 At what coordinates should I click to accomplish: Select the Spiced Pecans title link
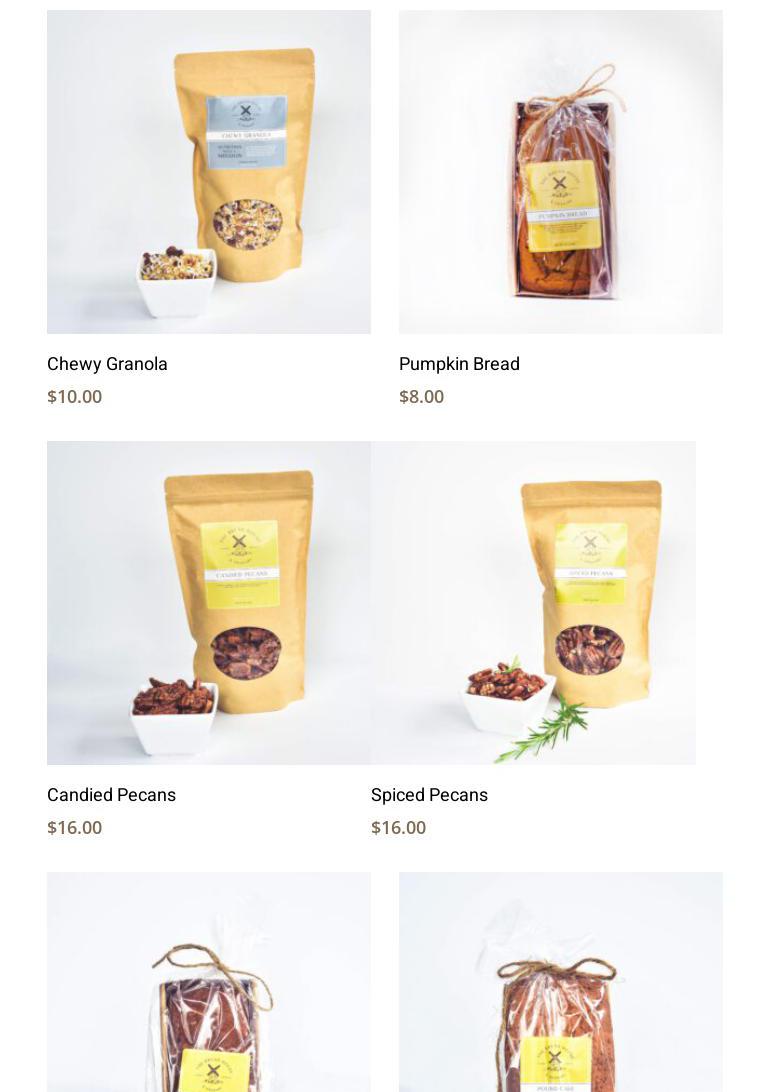point(429,795)
